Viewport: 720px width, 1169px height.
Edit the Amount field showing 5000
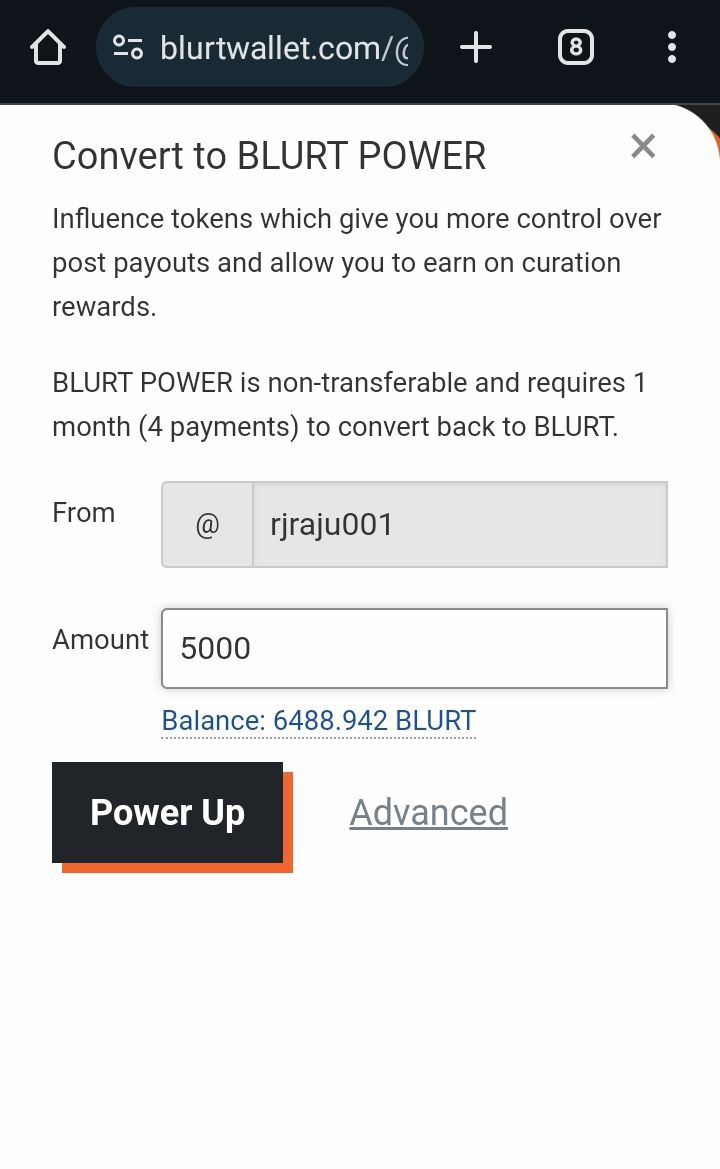(x=414, y=648)
